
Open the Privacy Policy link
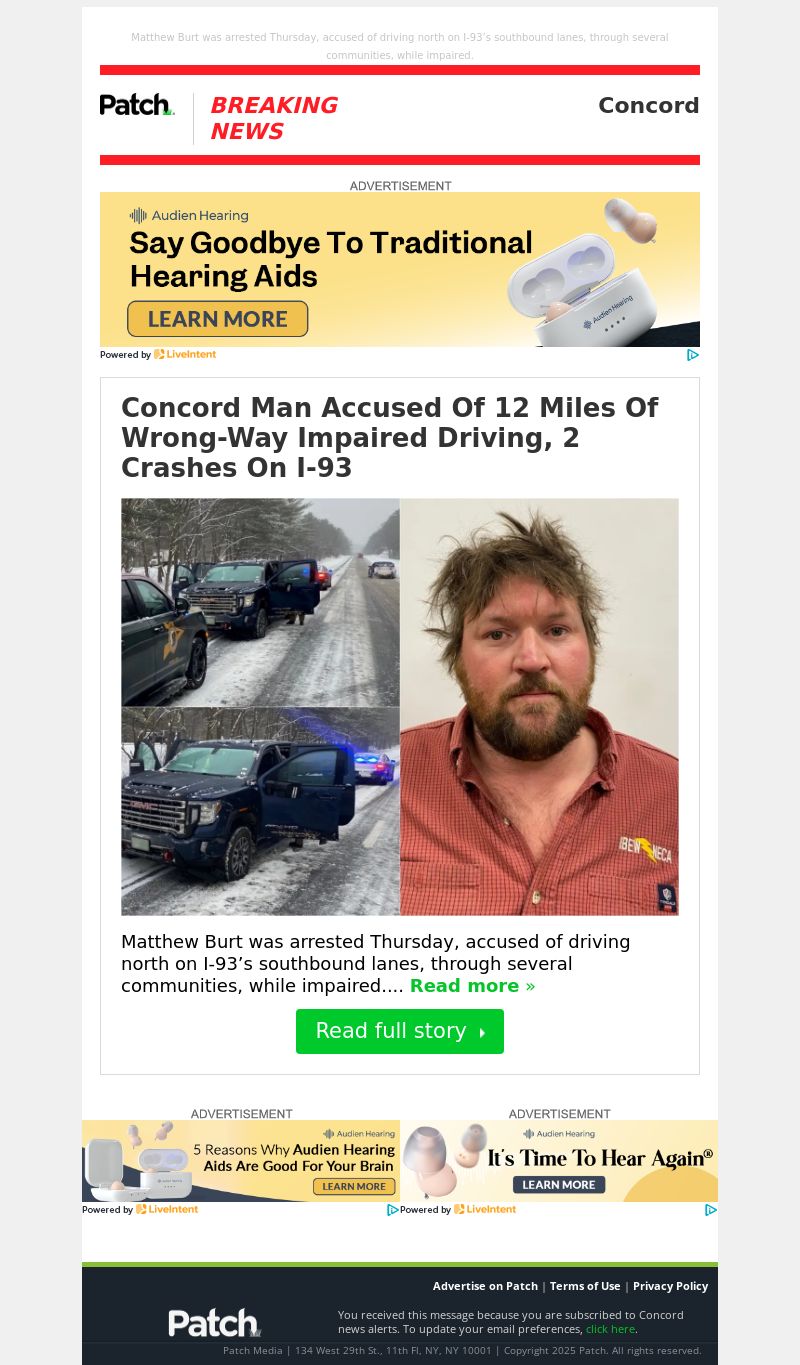[670, 1286]
